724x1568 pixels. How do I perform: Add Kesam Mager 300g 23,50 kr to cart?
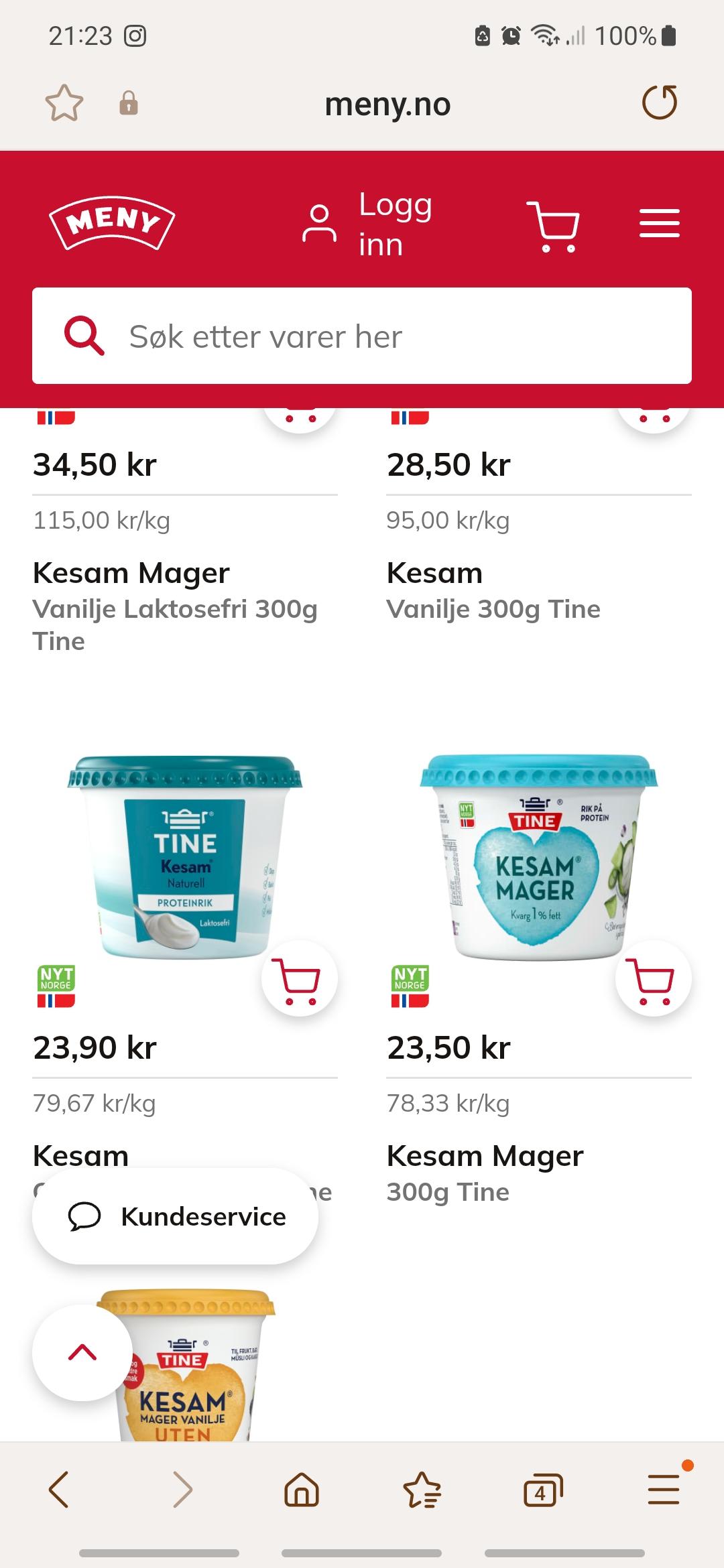tap(654, 978)
